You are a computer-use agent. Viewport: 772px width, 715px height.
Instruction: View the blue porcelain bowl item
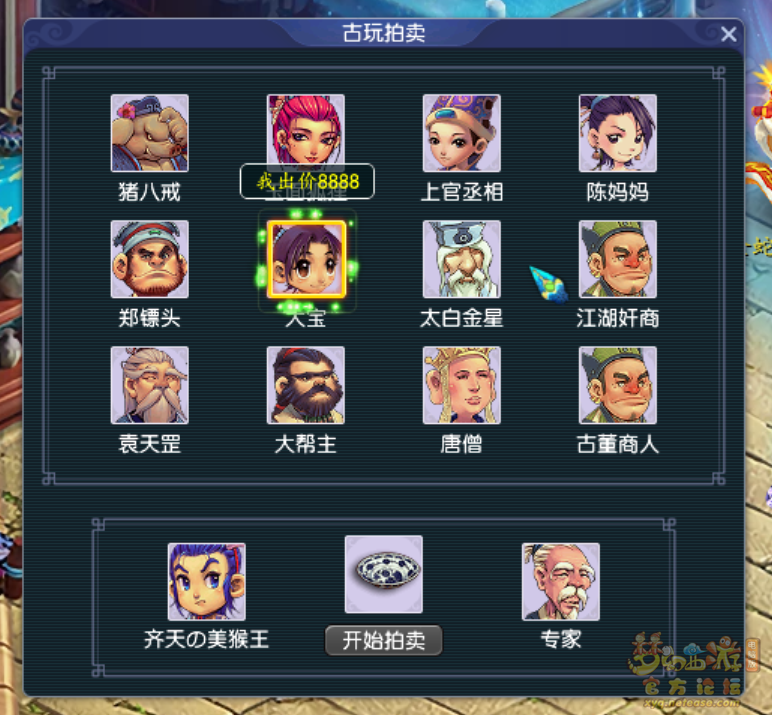383,574
